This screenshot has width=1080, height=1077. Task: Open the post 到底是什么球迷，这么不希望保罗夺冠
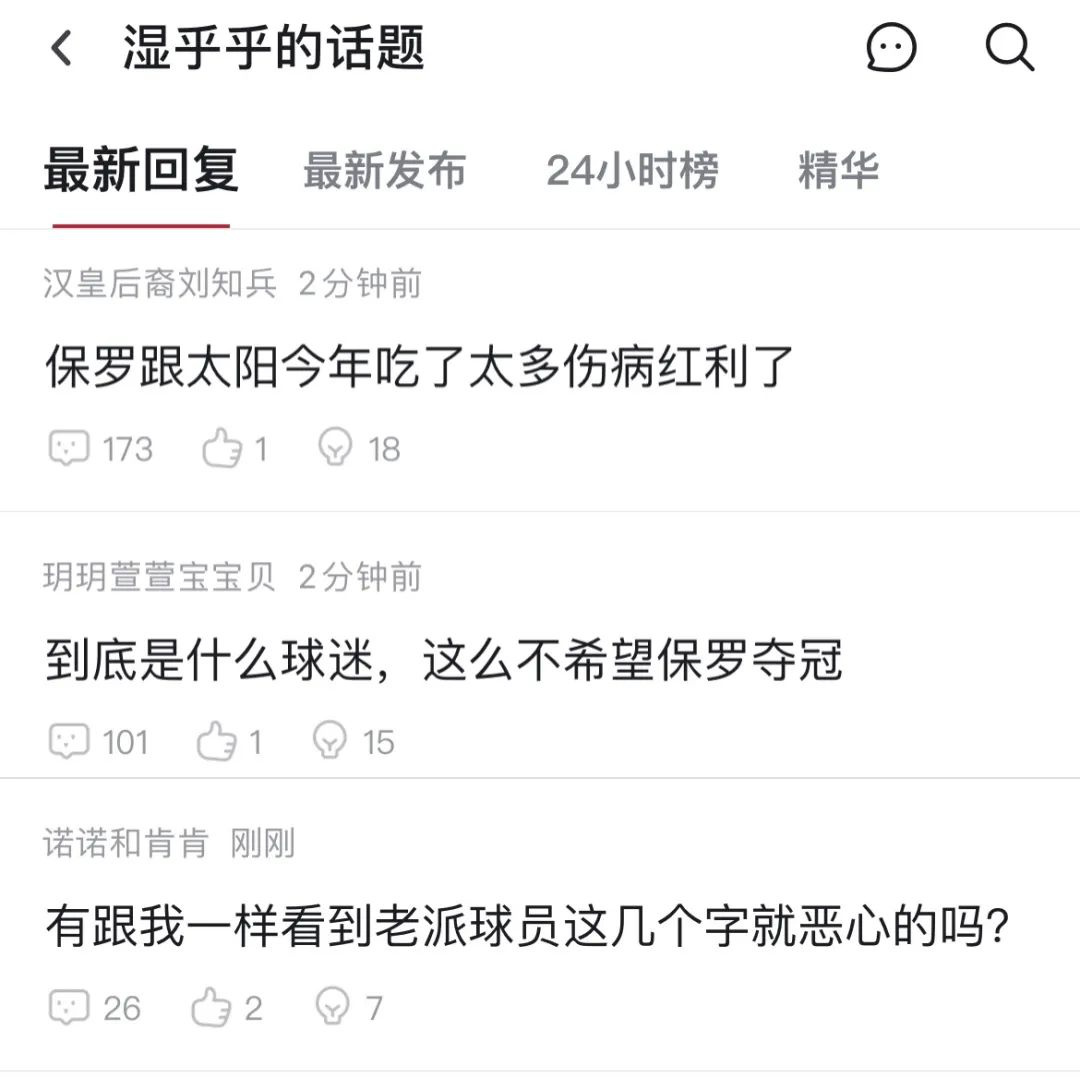444,661
